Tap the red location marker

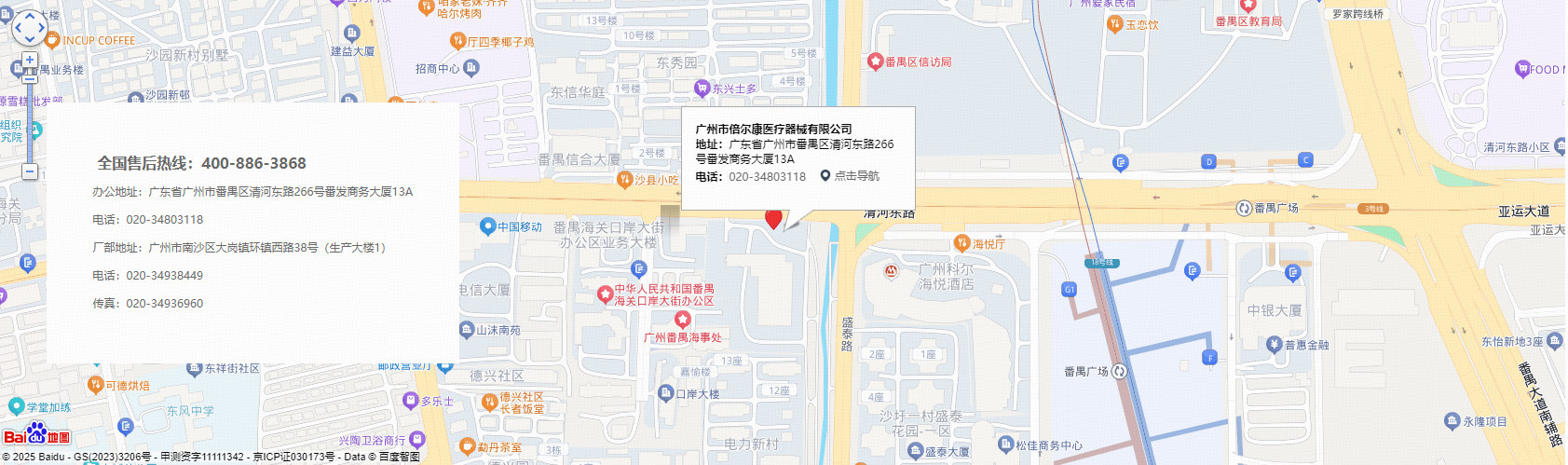click(x=773, y=218)
